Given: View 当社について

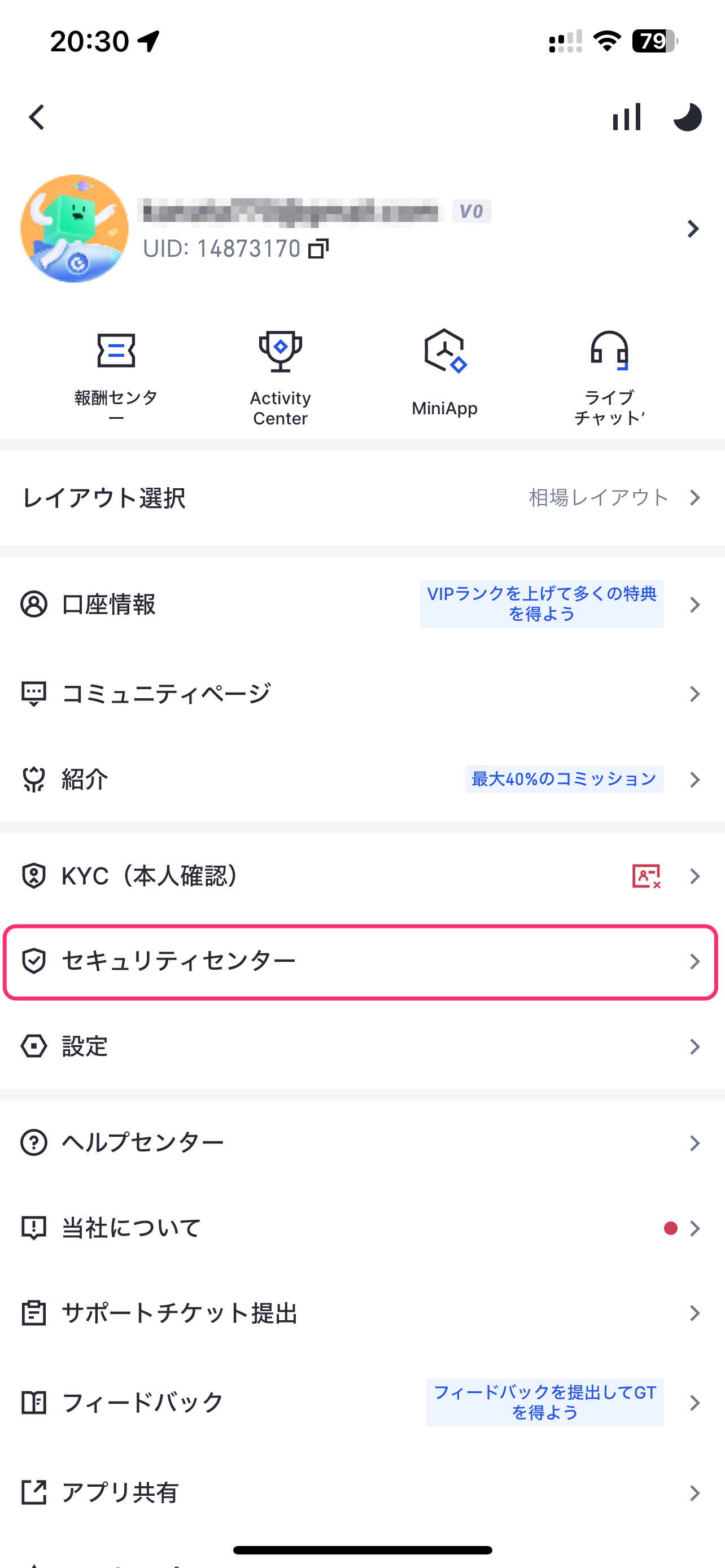Looking at the screenshot, I should click(x=362, y=1228).
